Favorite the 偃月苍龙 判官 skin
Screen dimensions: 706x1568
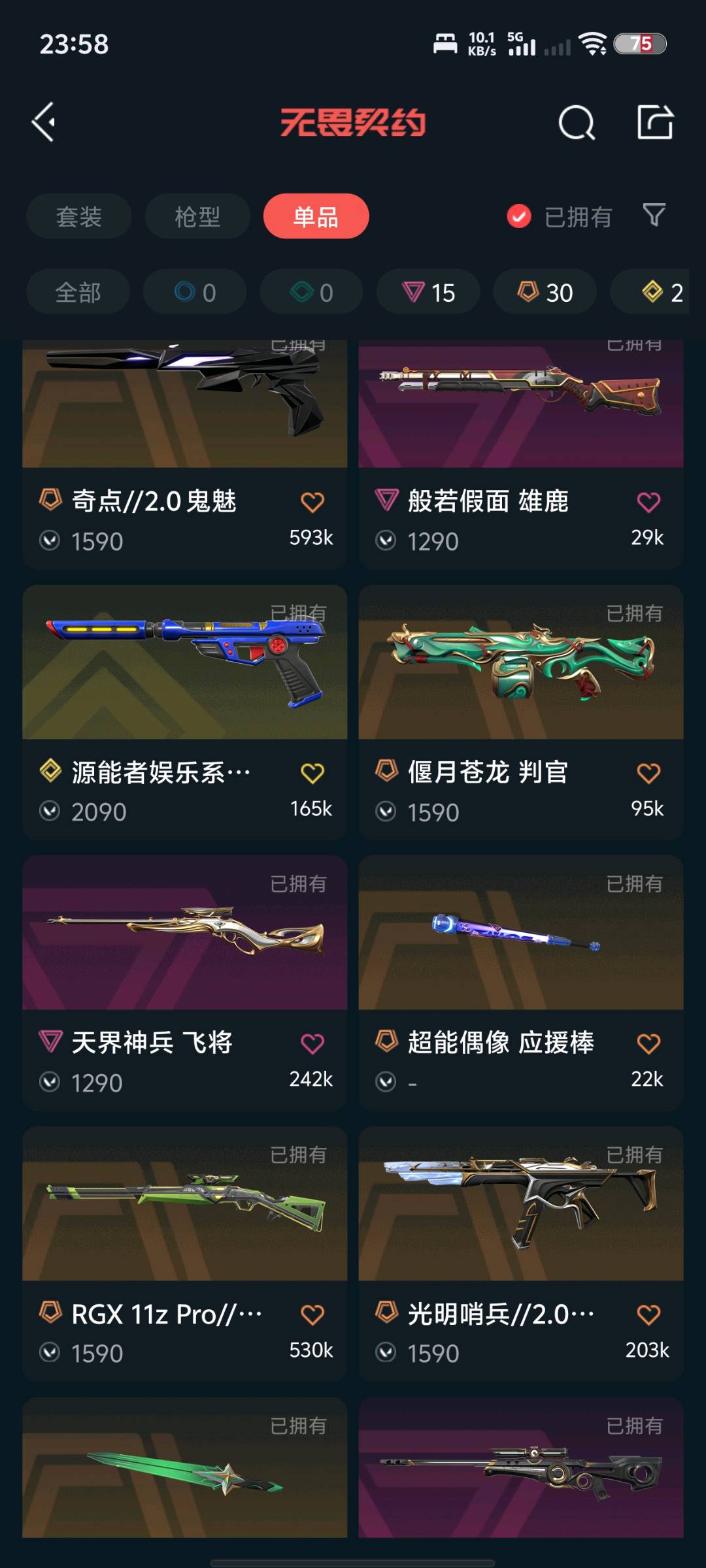point(648,773)
